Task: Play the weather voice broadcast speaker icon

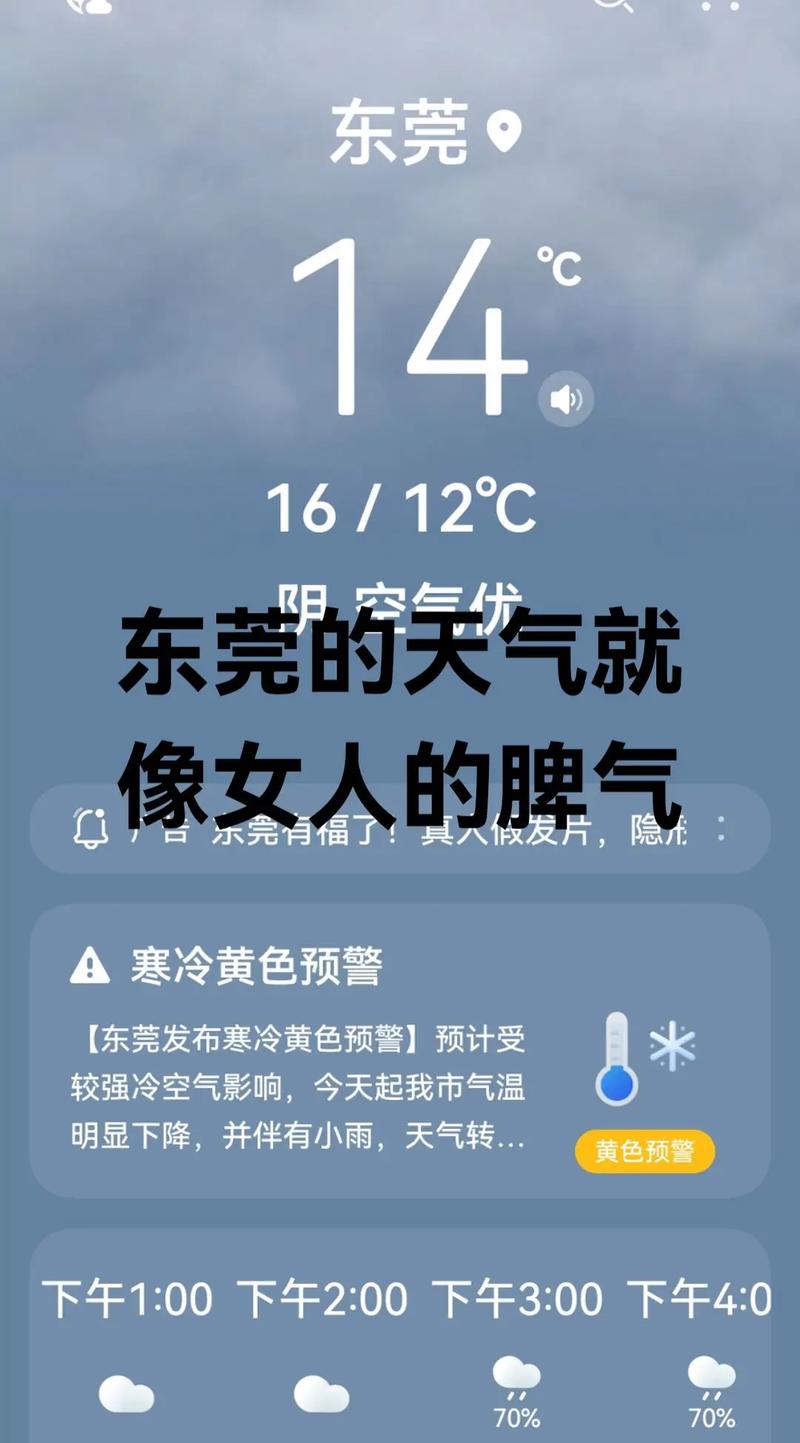Action: point(566,396)
